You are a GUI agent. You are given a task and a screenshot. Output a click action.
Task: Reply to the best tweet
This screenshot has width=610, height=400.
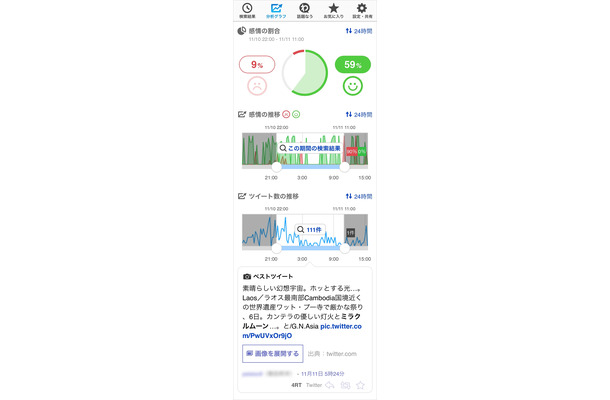329,384
